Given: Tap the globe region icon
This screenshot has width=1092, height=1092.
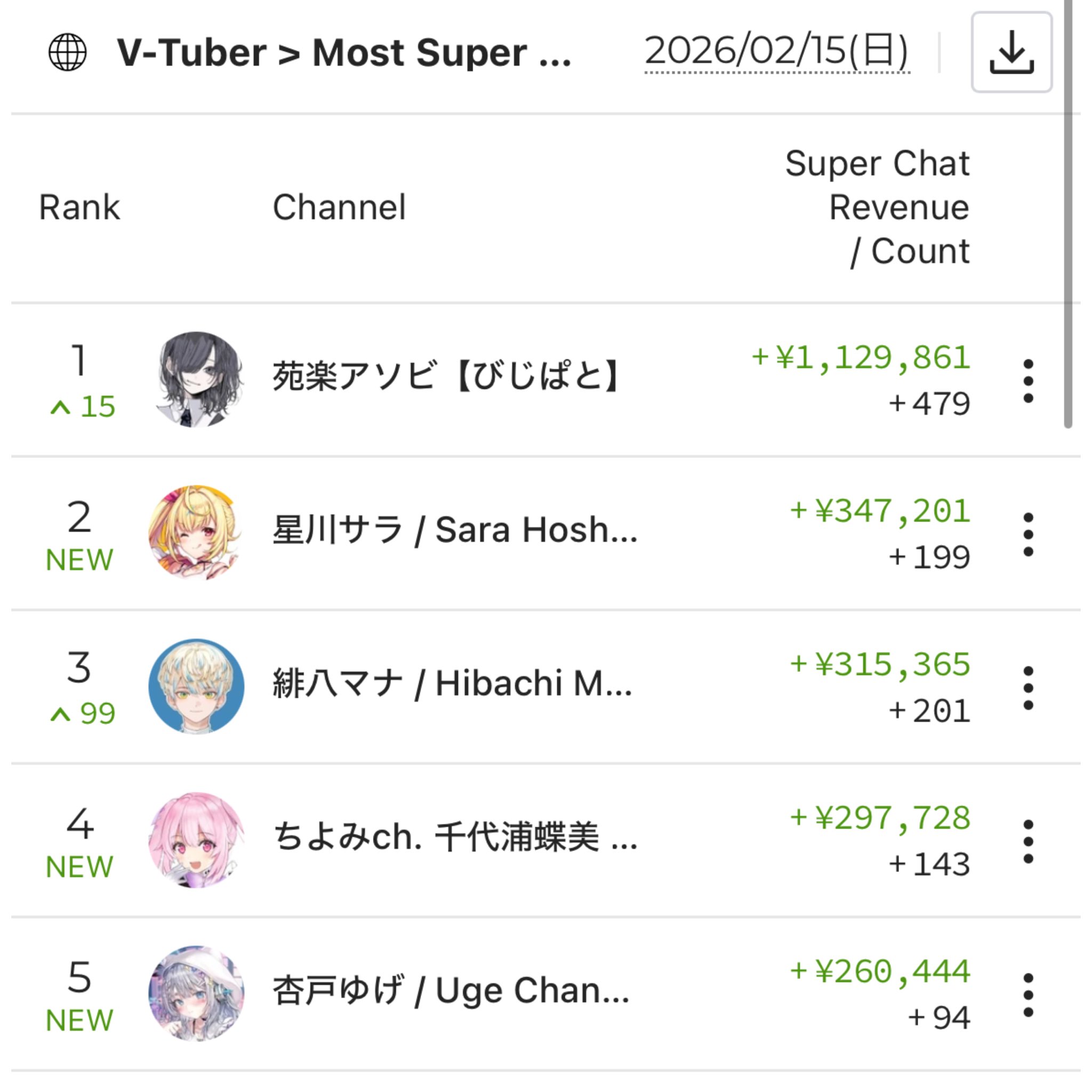Looking at the screenshot, I should point(68,53).
